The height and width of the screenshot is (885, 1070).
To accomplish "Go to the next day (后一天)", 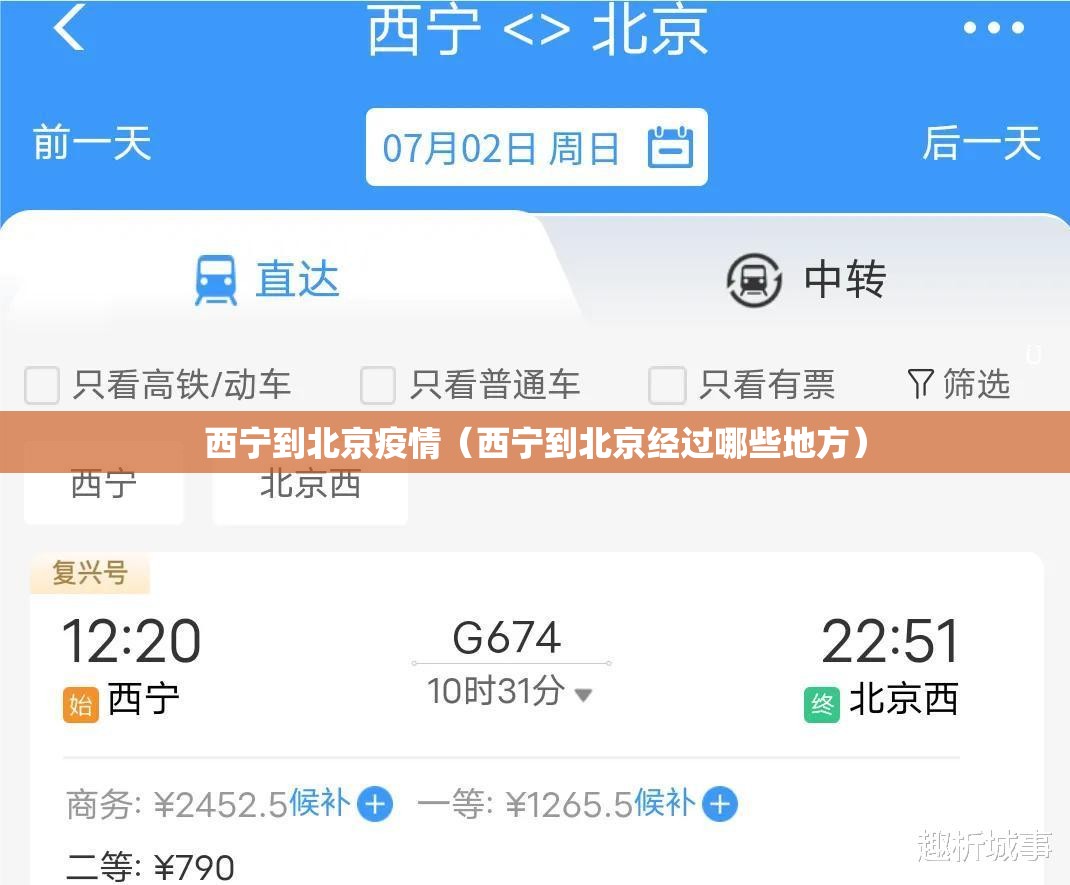I will coord(981,144).
